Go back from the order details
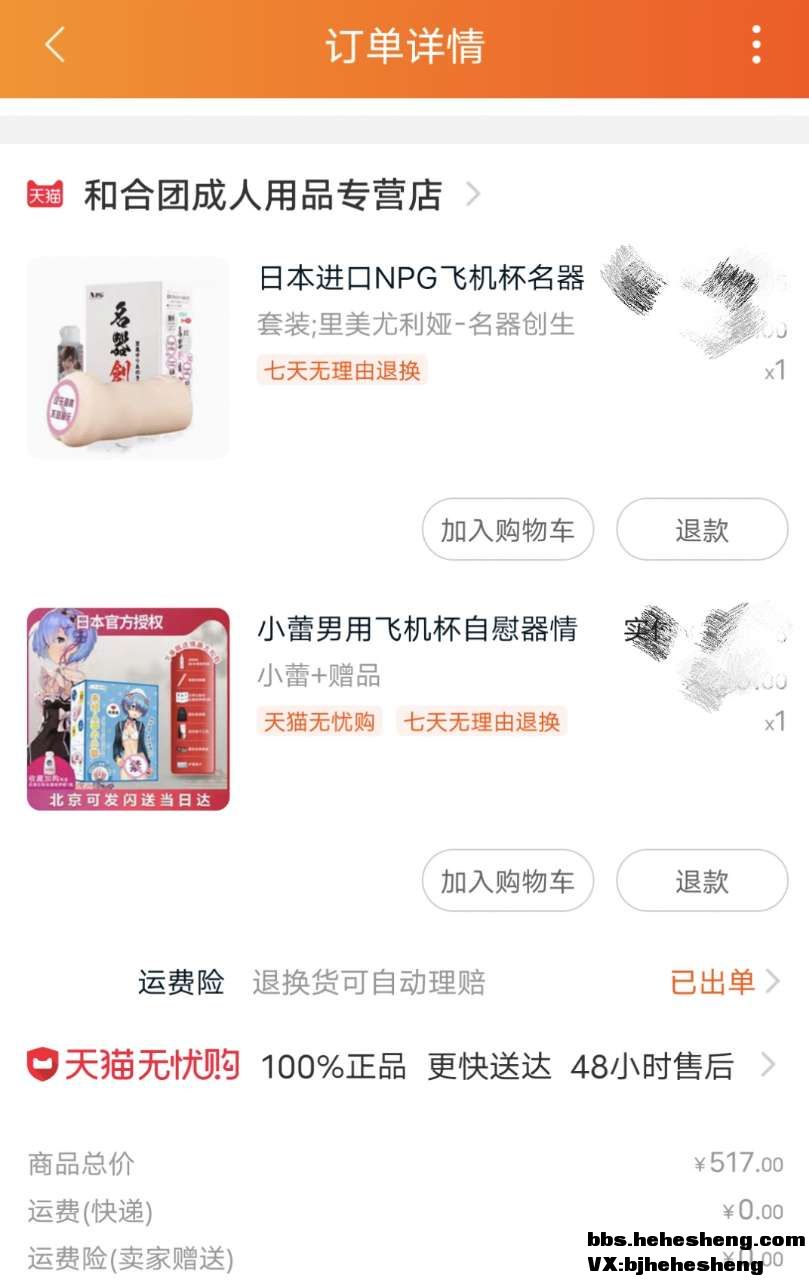 54,45
